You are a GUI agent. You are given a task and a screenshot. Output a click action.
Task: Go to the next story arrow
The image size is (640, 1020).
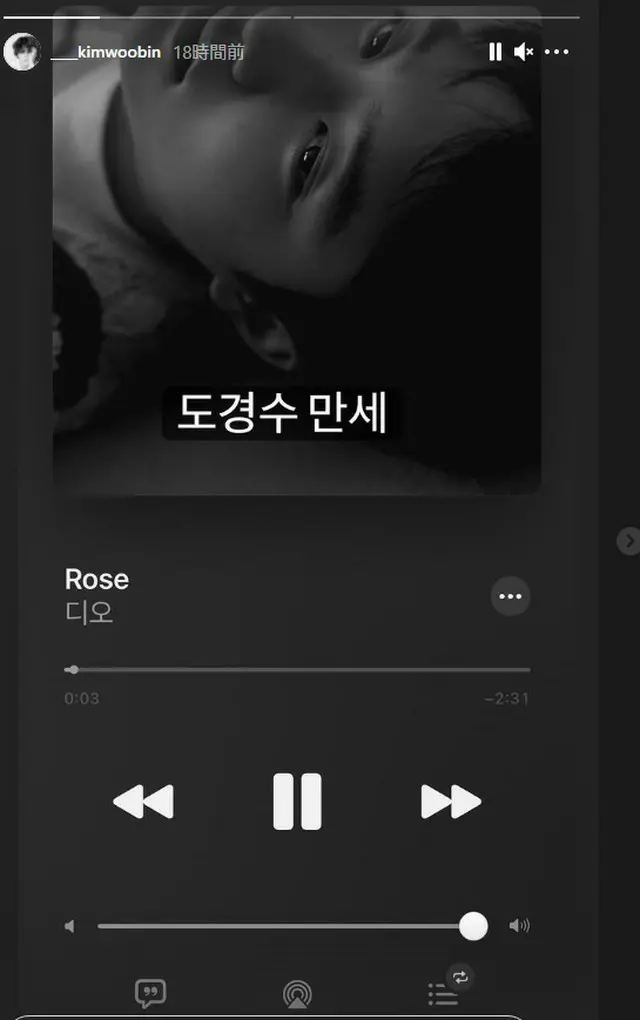[628, 541]
